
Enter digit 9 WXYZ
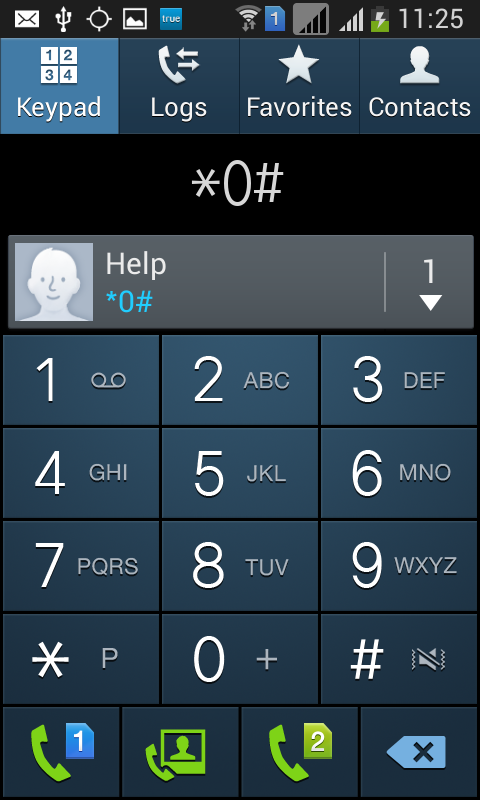(399, 566)
